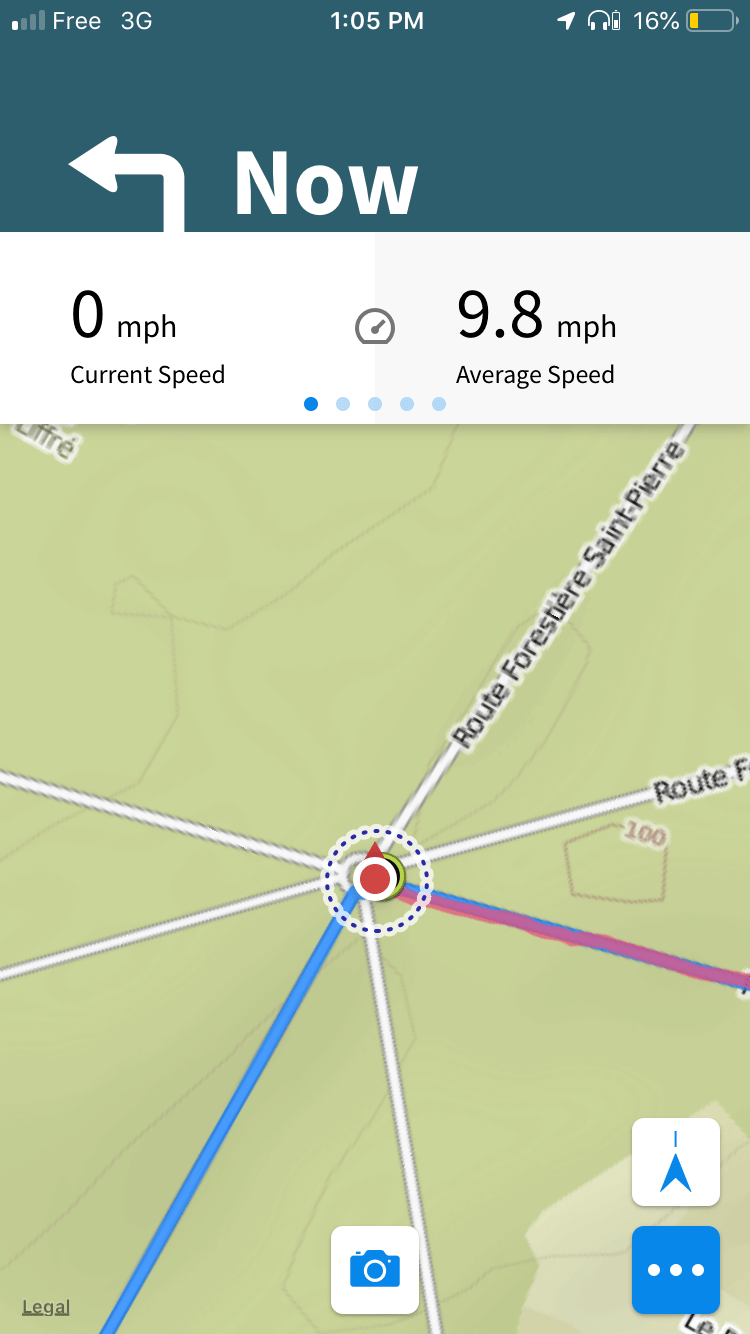Tap the turn-left Now direction banner
This screenshot has height=1334, width=750.
(x=326, y=180)
